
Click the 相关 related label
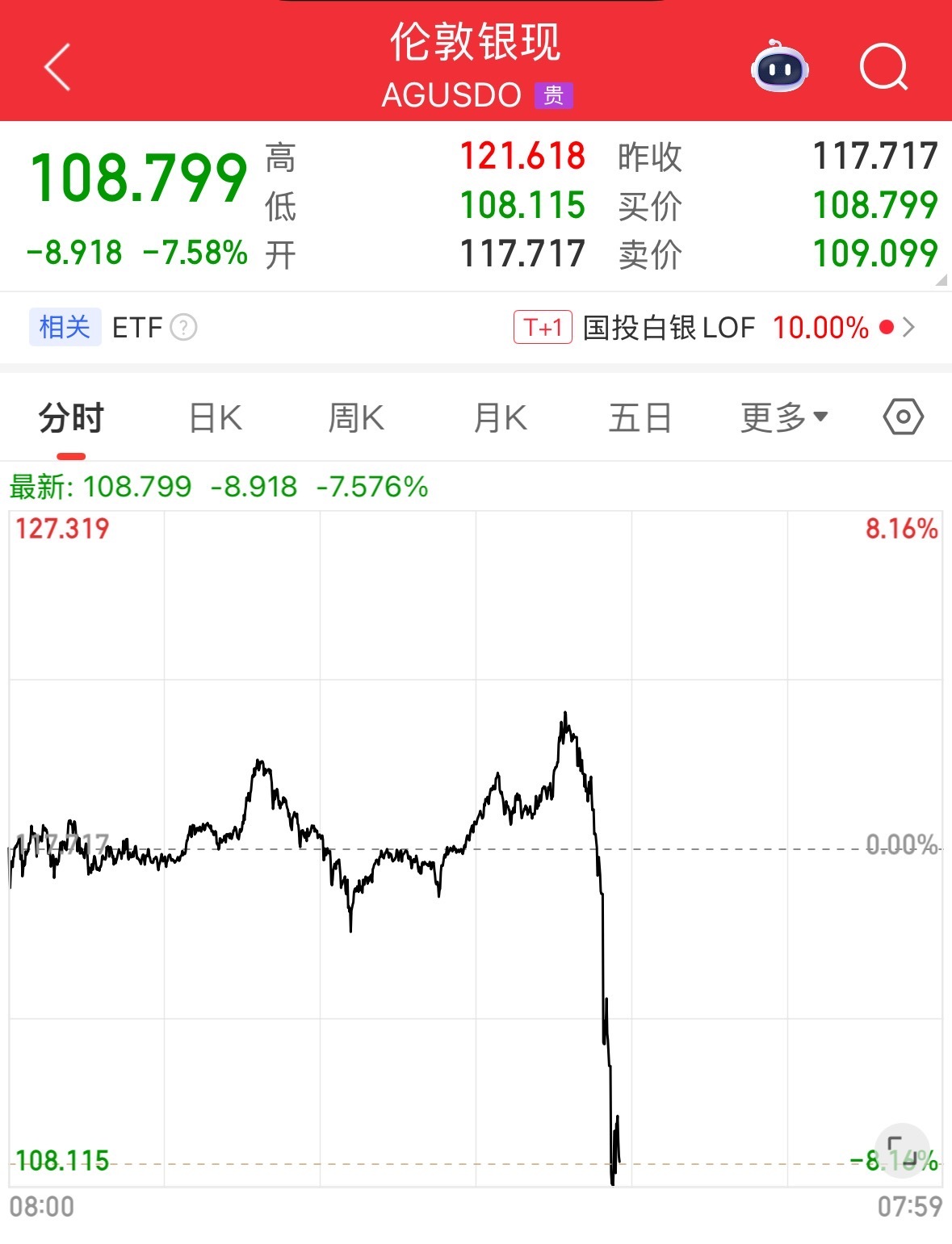click(x=65, y=327)
